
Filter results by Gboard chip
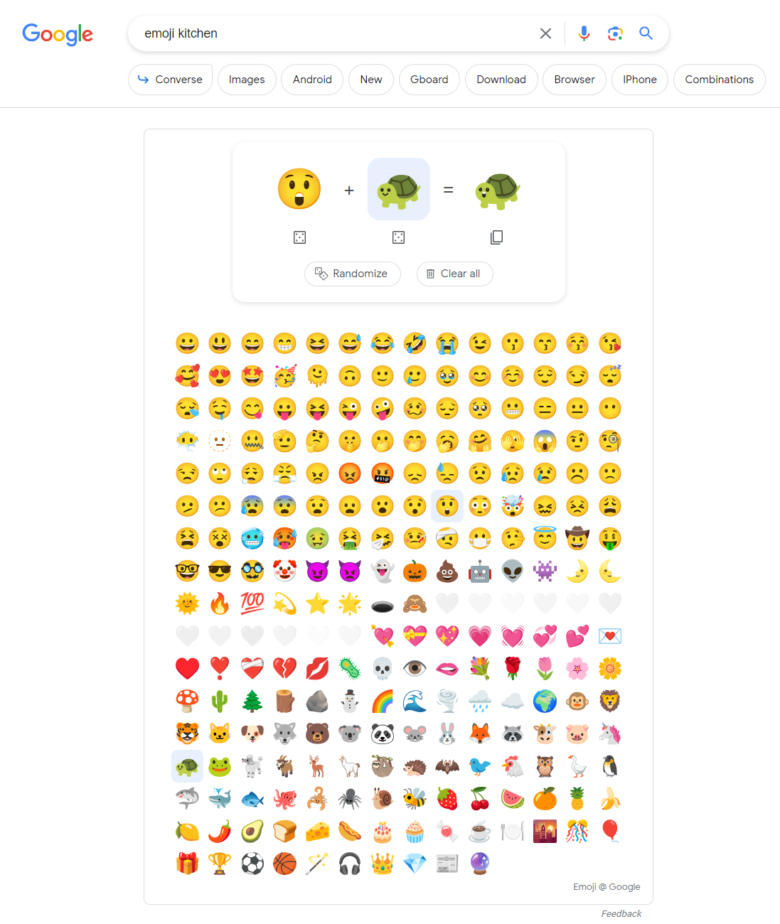(x=429, y=80)
